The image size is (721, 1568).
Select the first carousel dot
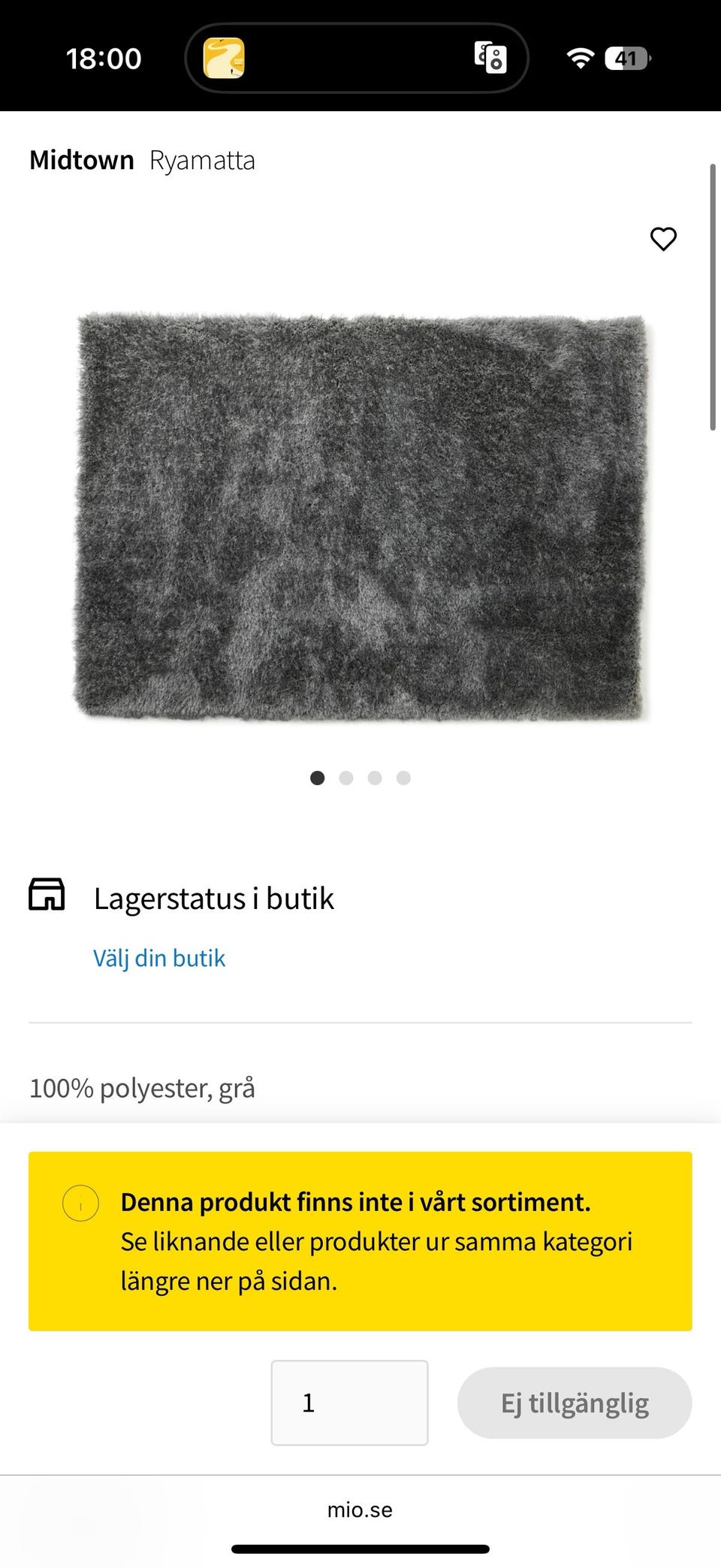(318, 778)
